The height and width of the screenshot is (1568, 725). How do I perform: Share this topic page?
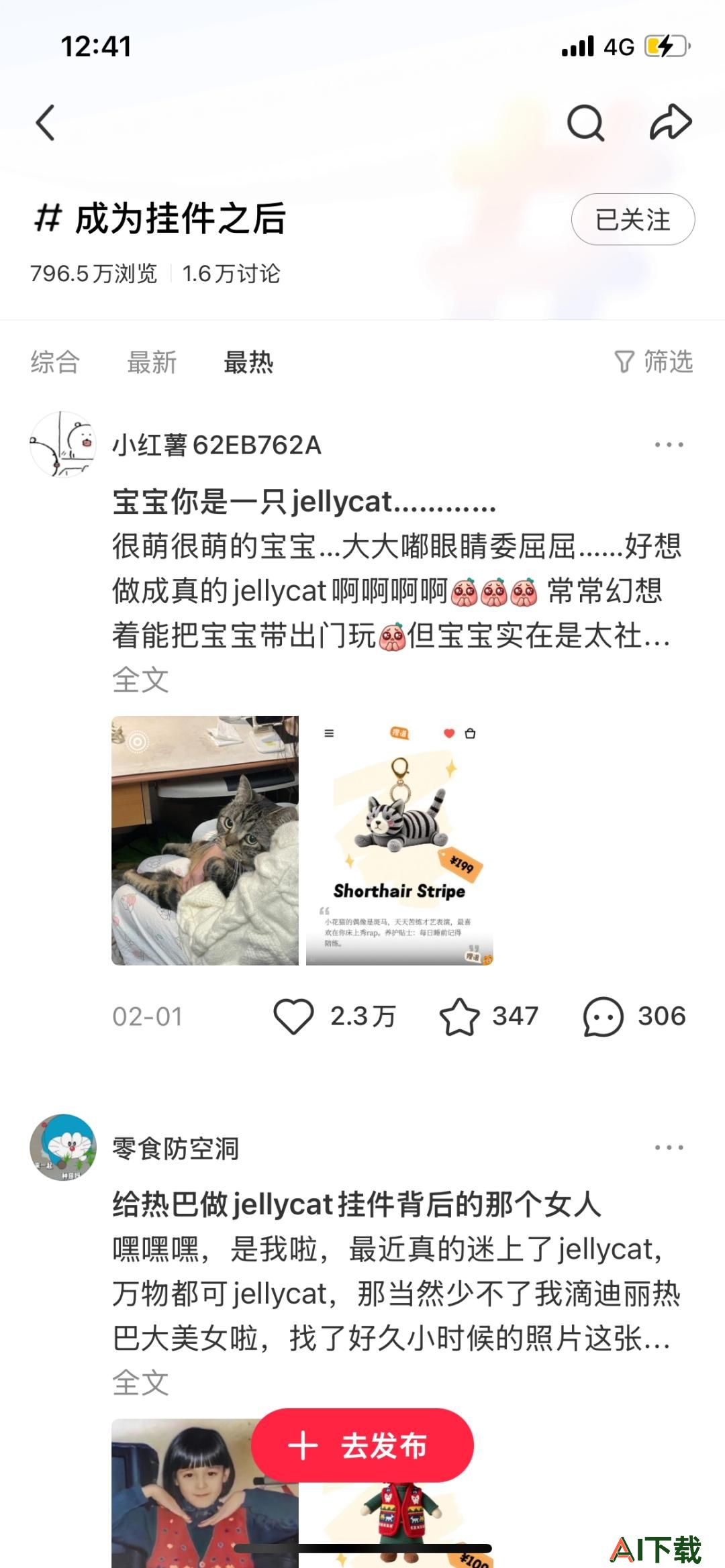pos(670,123)
